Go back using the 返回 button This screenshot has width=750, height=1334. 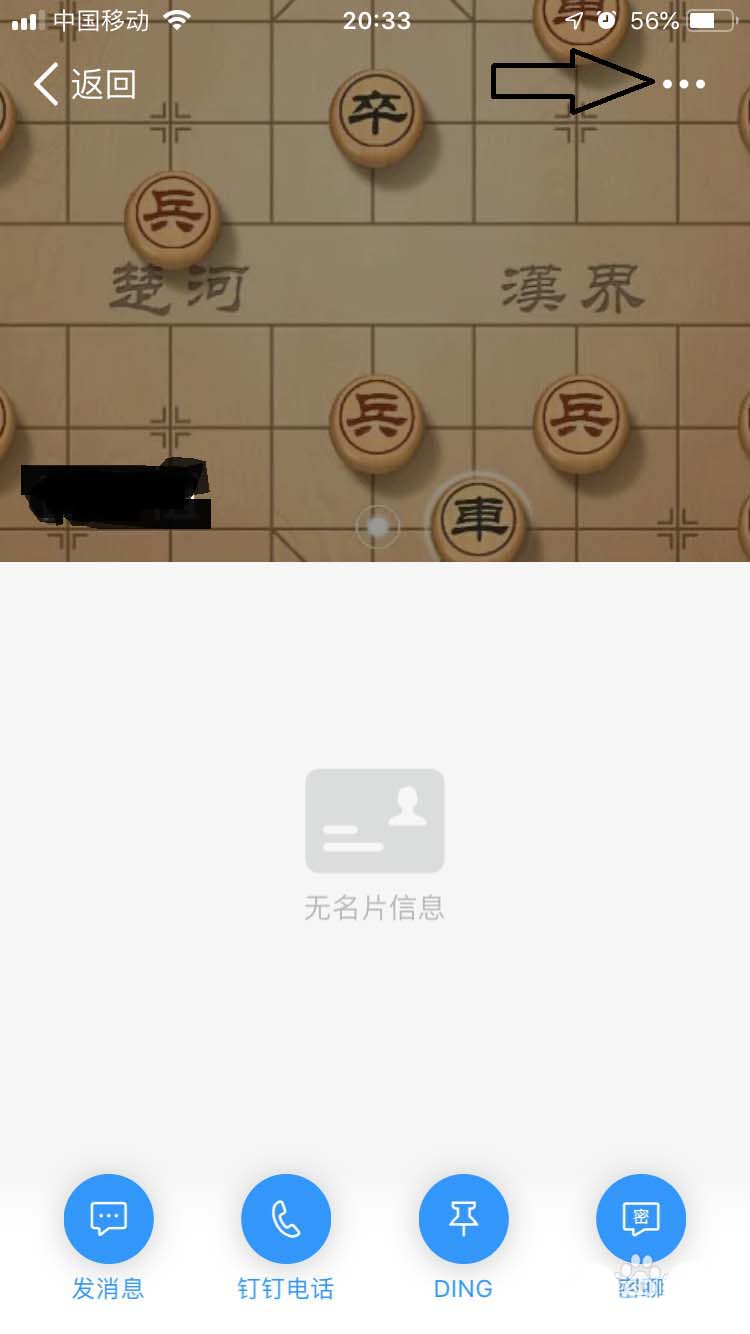[x=85, y=84]
